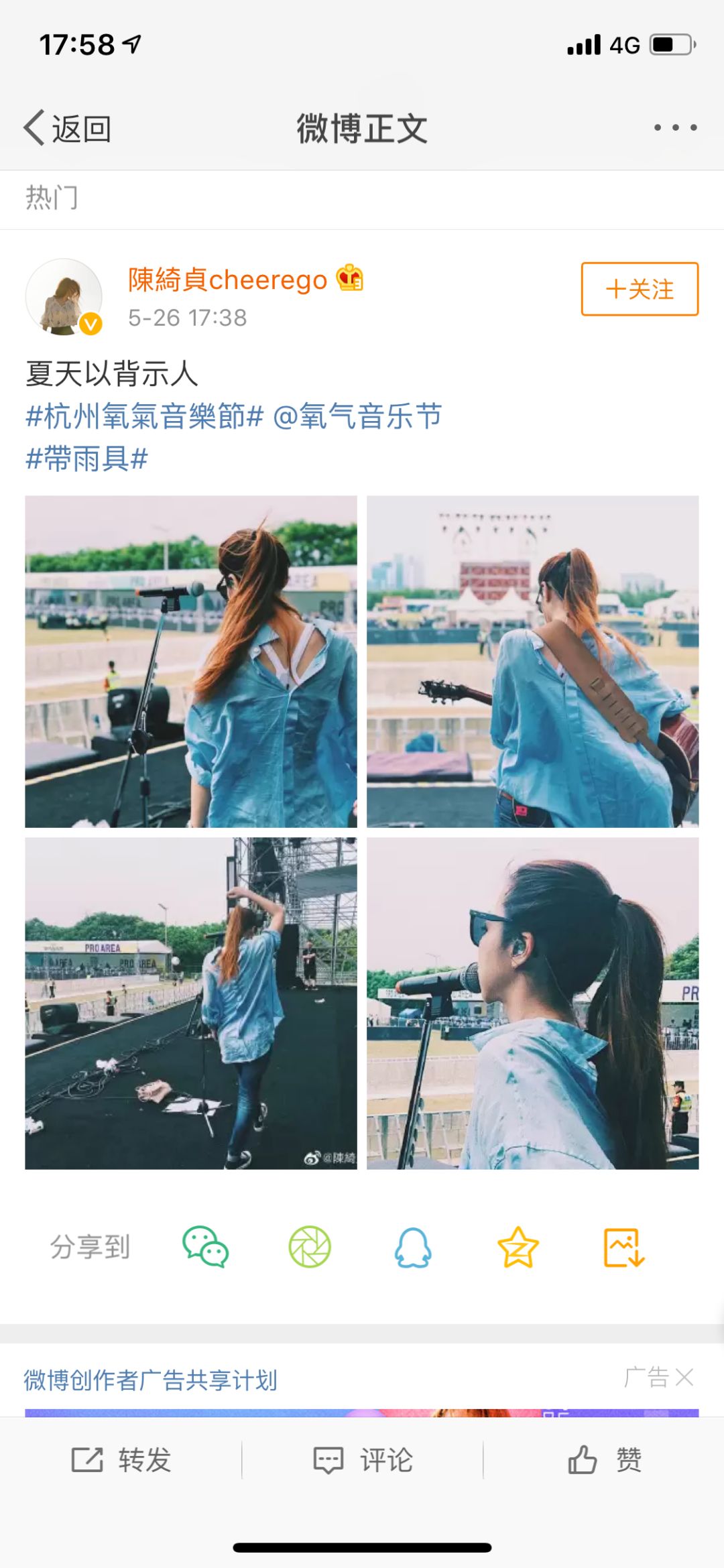Go back using the 返回 button
The image size is (724, 1568).
tap(68, 128)
